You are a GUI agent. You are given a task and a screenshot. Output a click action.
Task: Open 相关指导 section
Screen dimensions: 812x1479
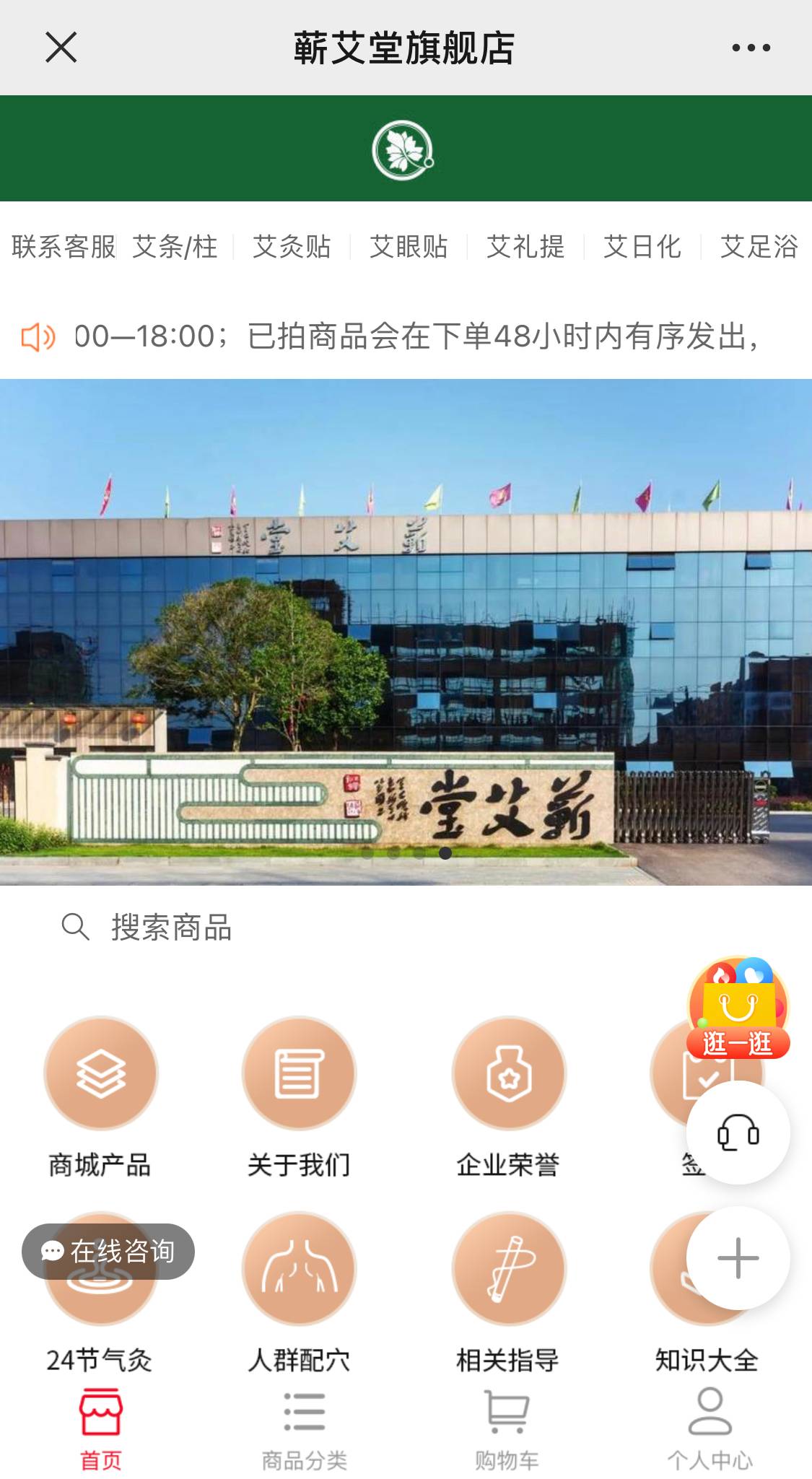tap(509, 1292)
